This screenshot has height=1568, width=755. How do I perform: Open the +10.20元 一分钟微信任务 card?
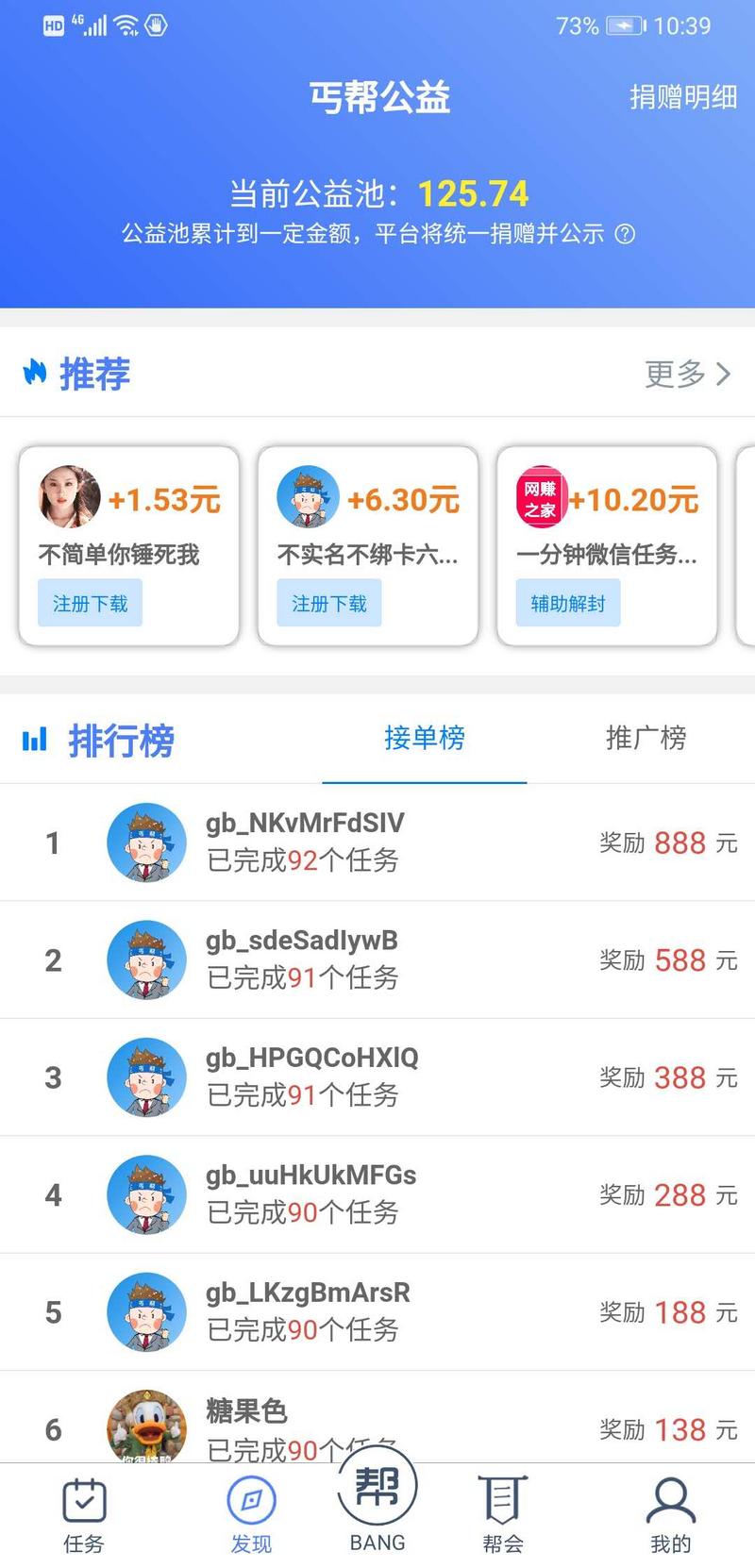click(607, 545)
